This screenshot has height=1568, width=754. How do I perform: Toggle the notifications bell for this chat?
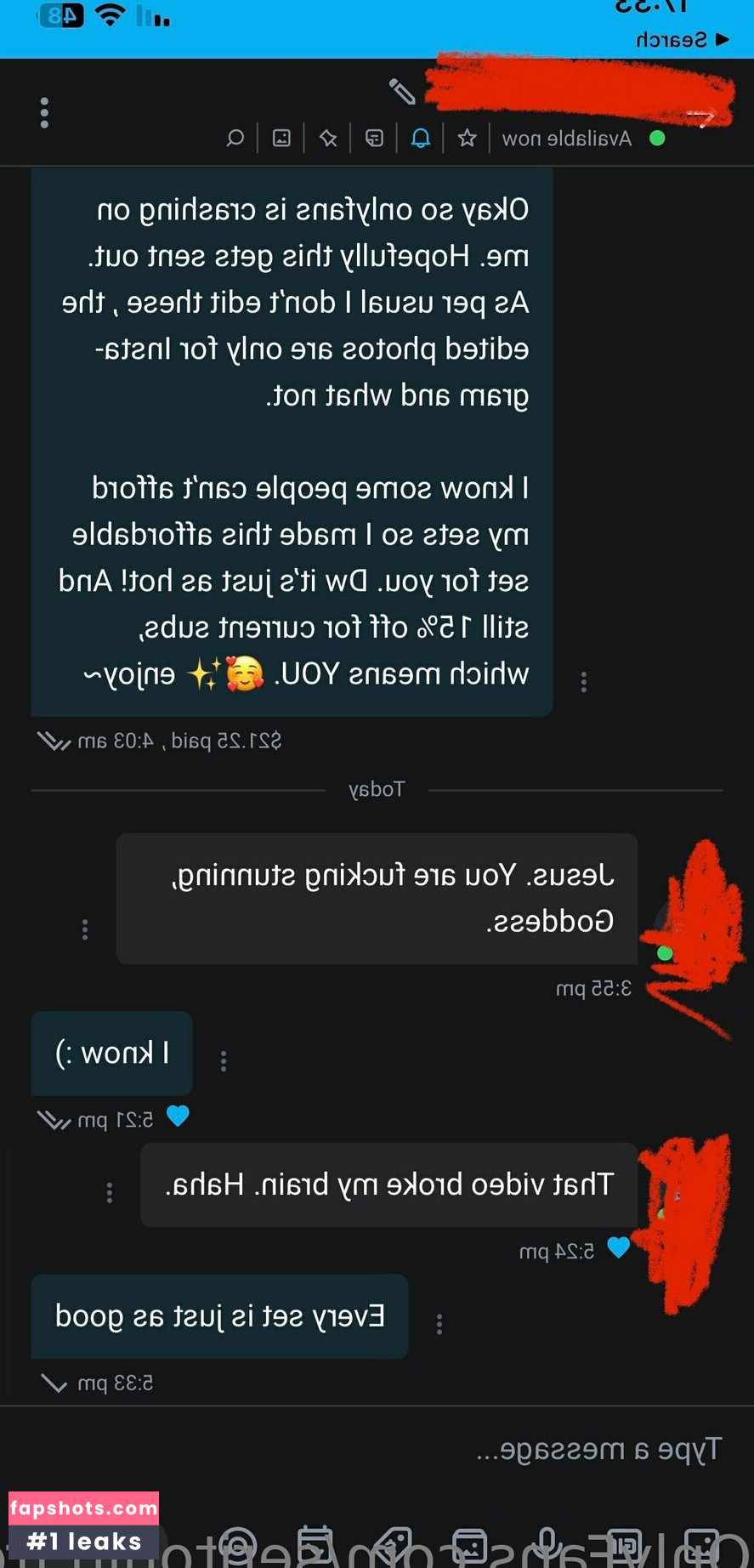click(421, 138)
